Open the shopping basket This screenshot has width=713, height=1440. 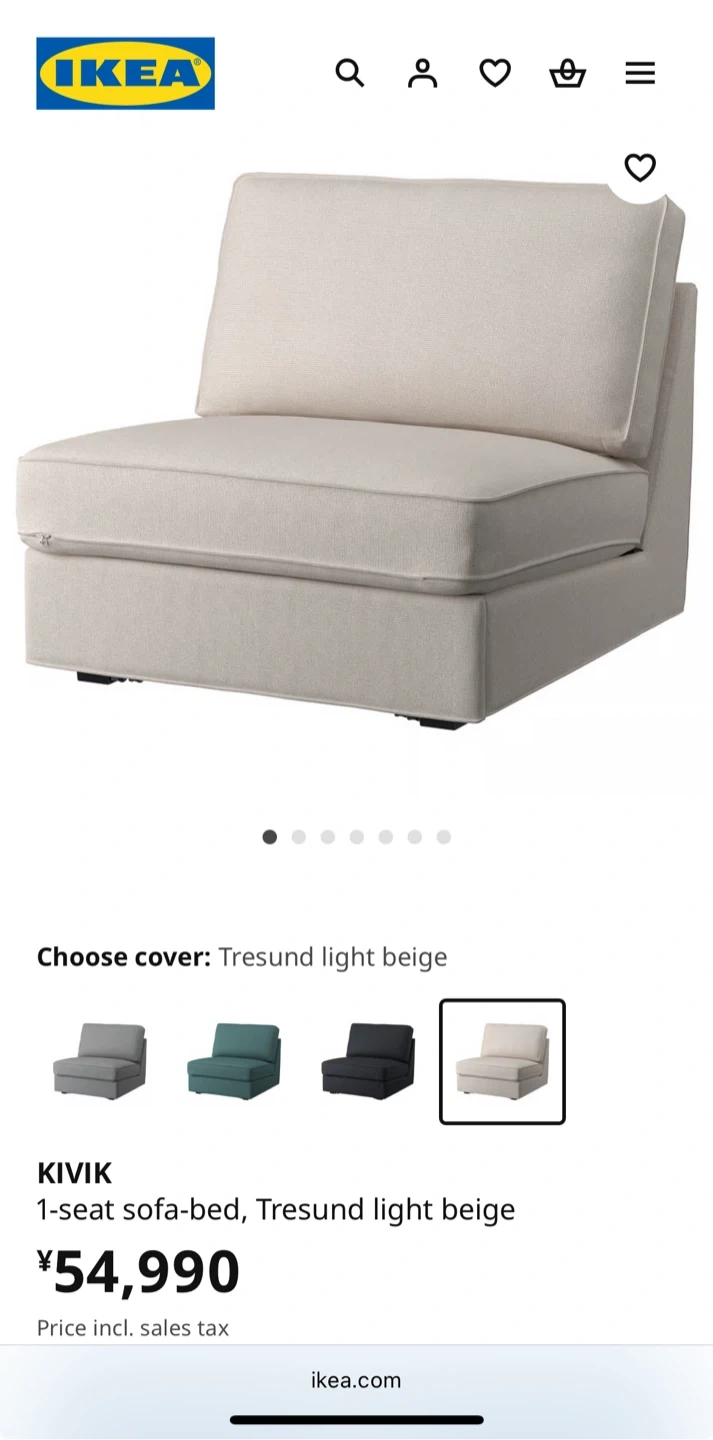tap(567, 73)
